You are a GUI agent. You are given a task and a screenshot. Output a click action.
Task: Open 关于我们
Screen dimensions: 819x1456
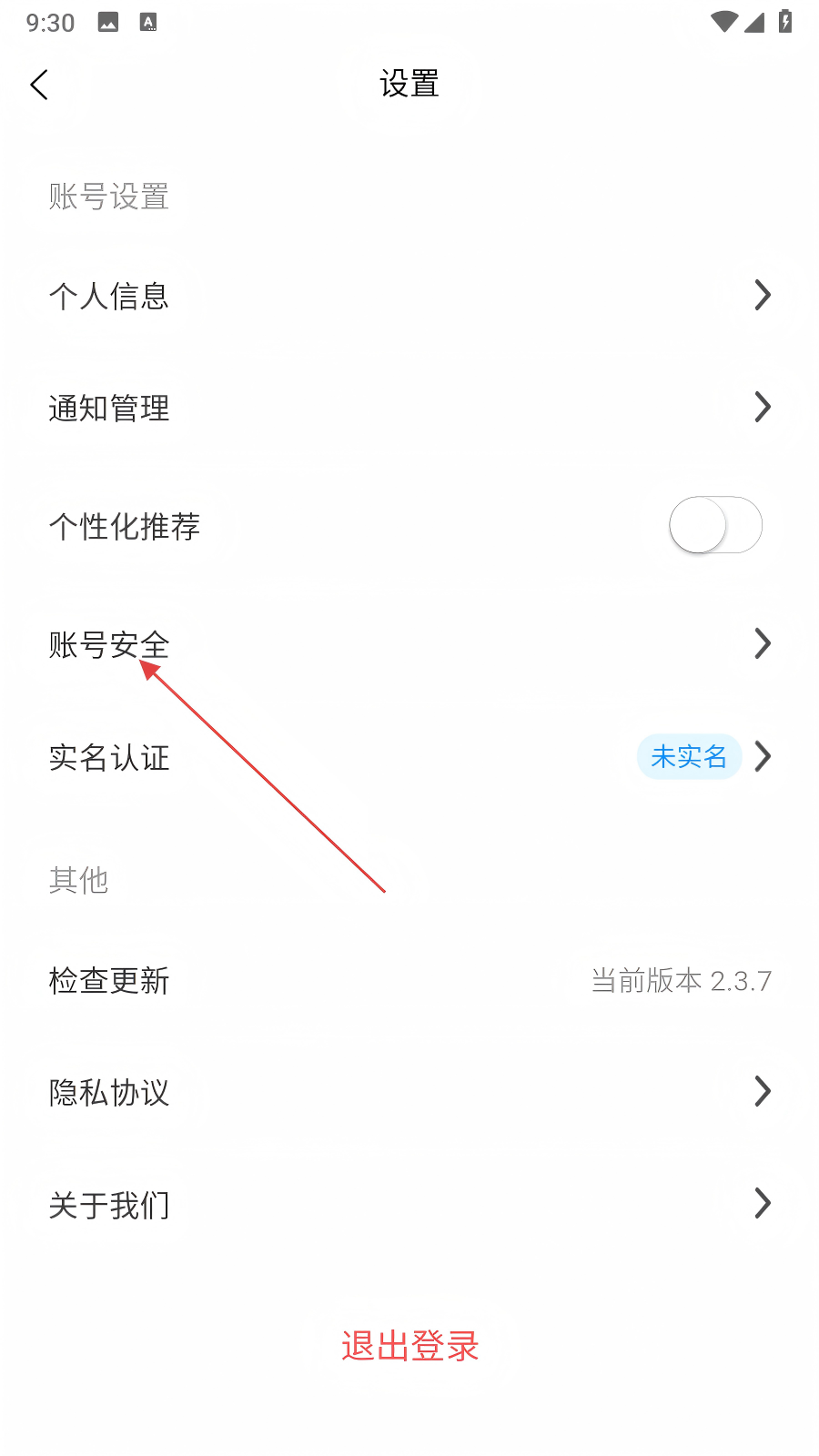pos(409,1204)
